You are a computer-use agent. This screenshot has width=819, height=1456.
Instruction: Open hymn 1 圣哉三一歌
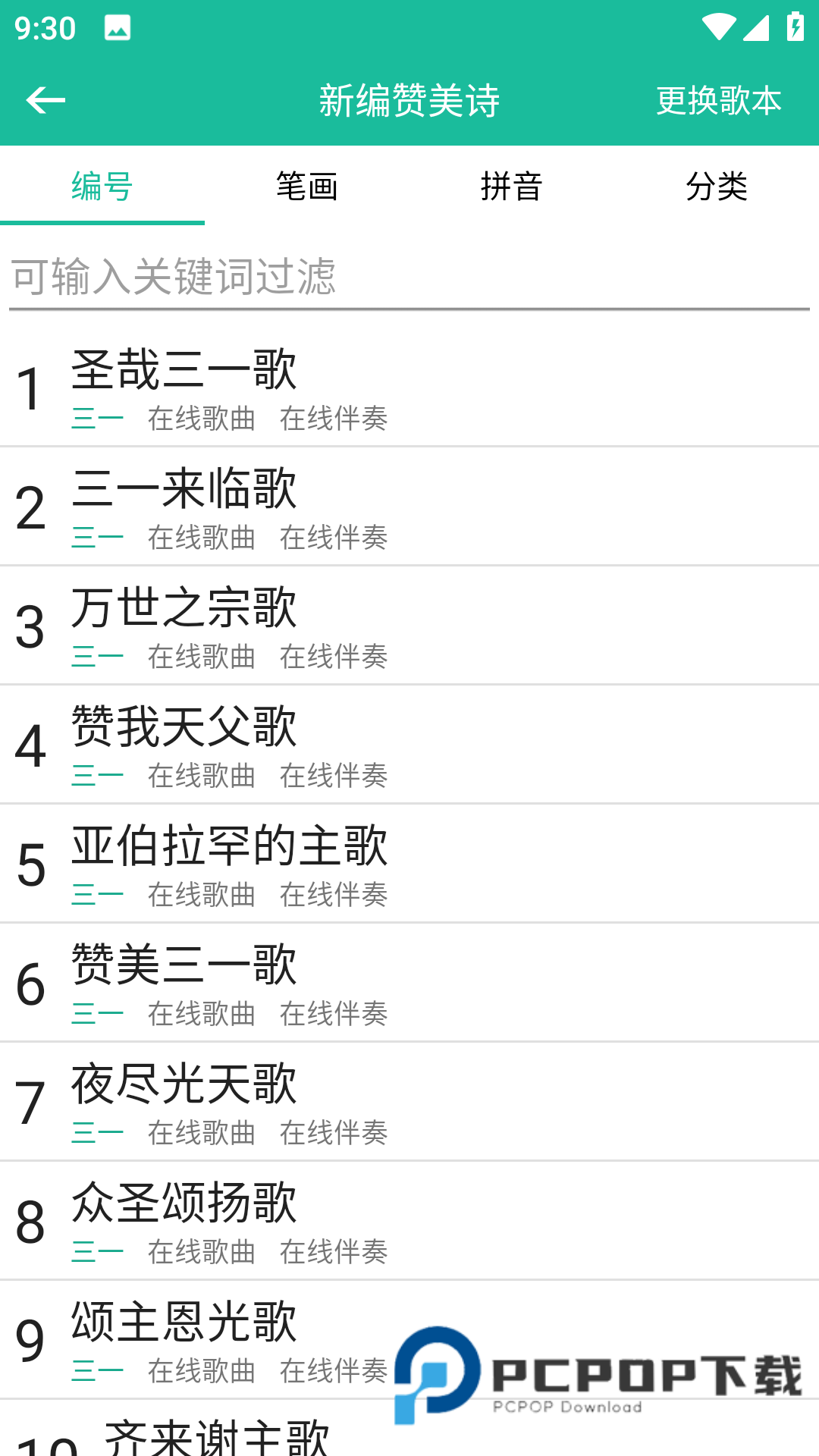pyautogui.click(x=184, y=371)
